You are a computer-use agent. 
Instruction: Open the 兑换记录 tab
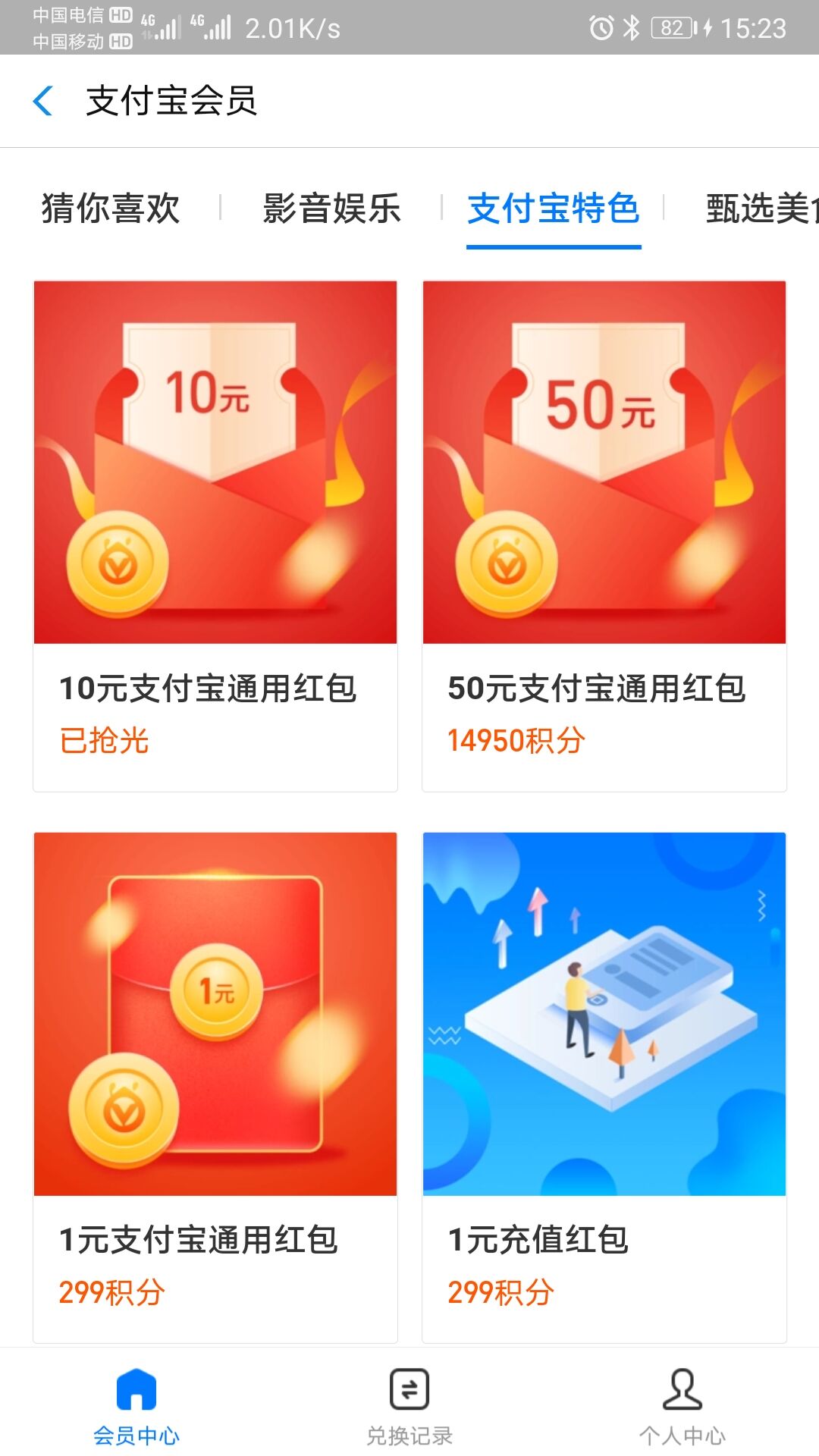click(x=409, y=1405)
